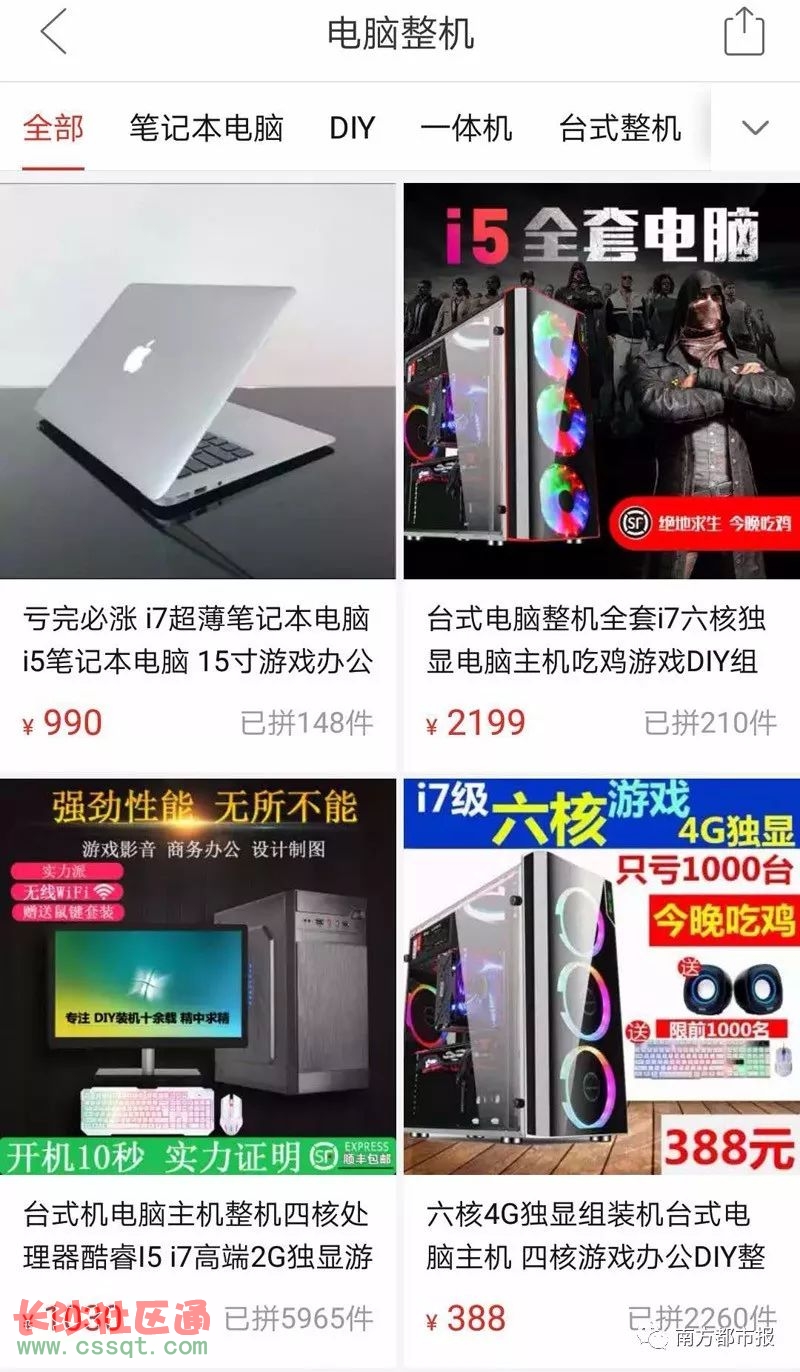The width and height of the screenshot is (800, 1372).
Task: Open the 一体机 tab
Action: 466,128
